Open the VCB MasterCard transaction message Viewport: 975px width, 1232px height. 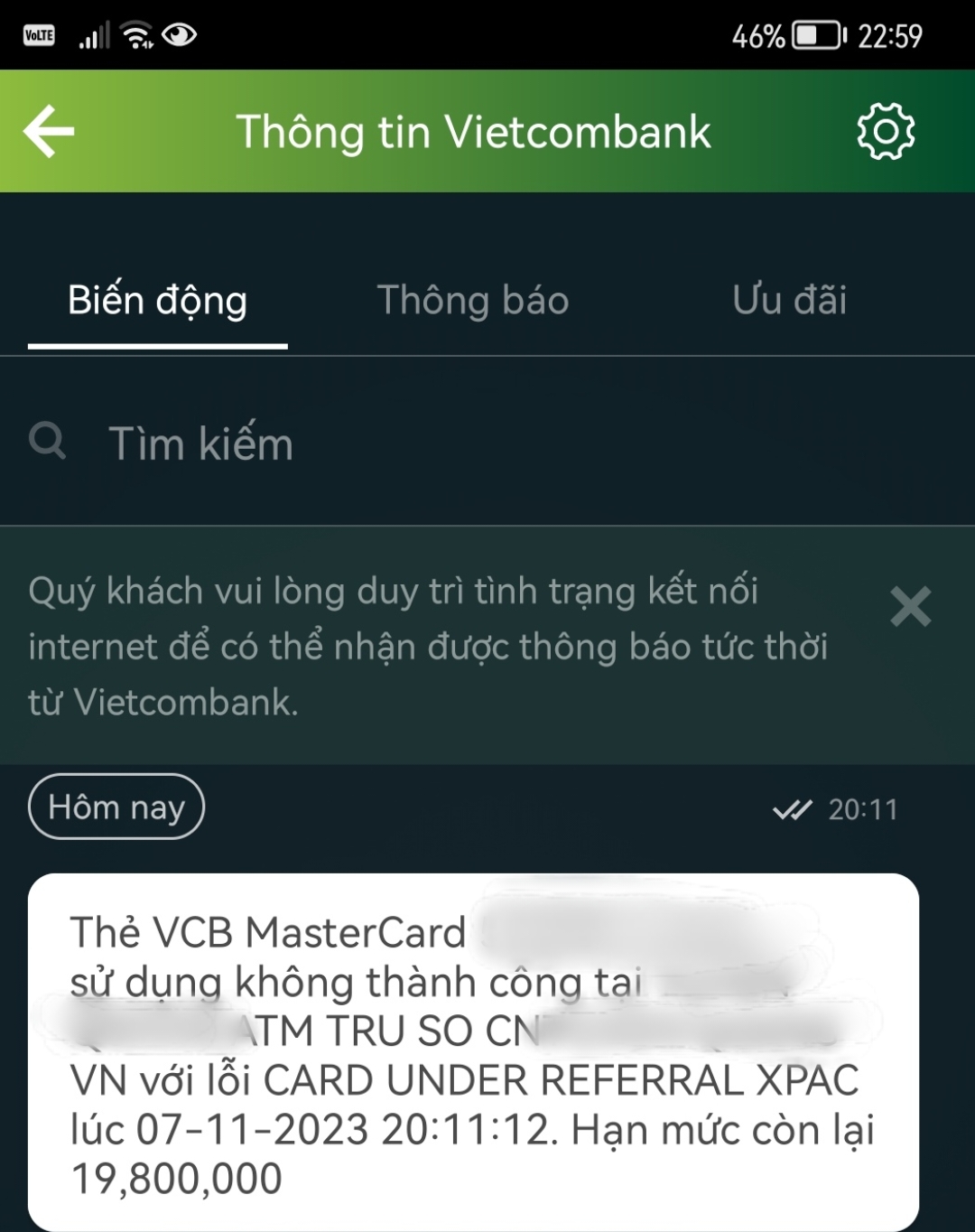tap(473, 1052)
